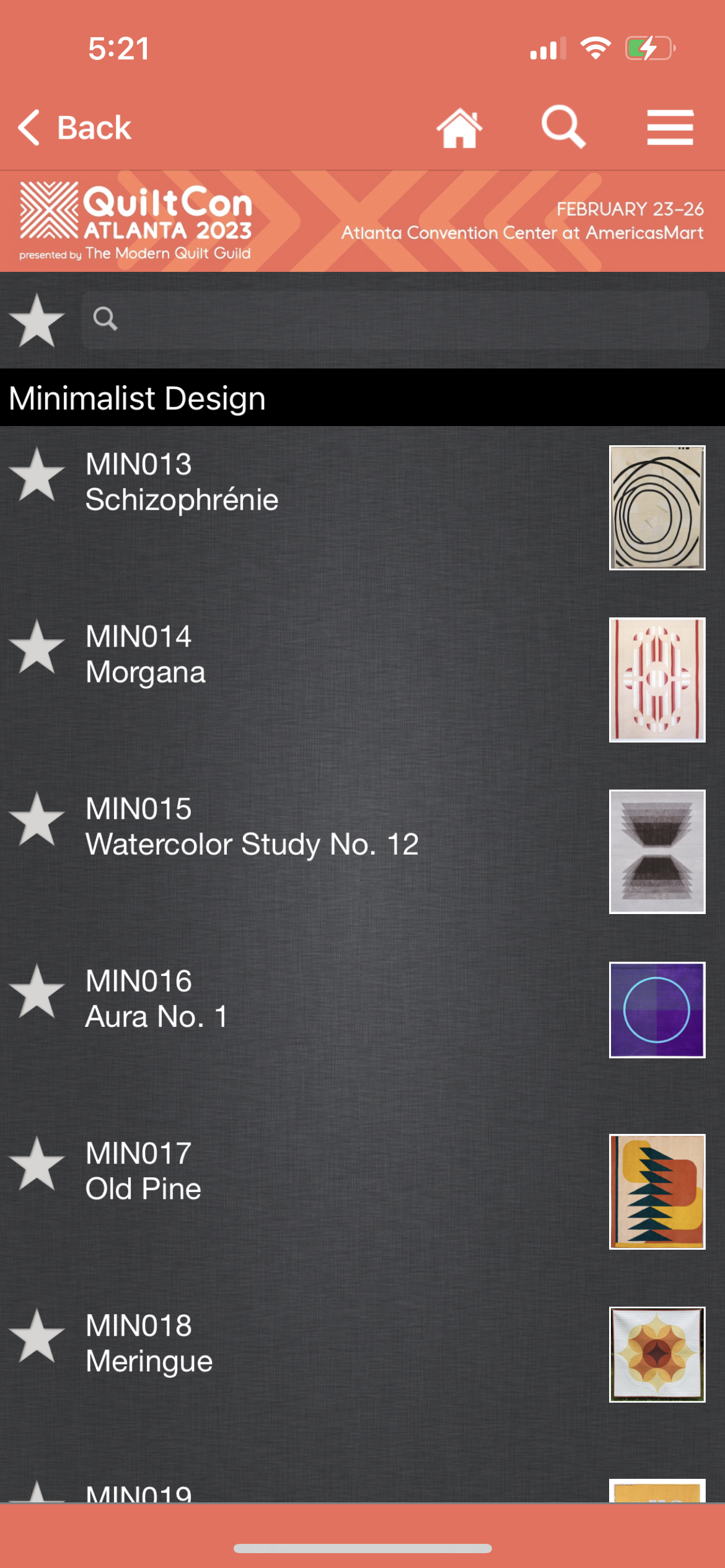
Task: Open Watercolor Study No. 12 entry
Action: (x=252, y=826)
